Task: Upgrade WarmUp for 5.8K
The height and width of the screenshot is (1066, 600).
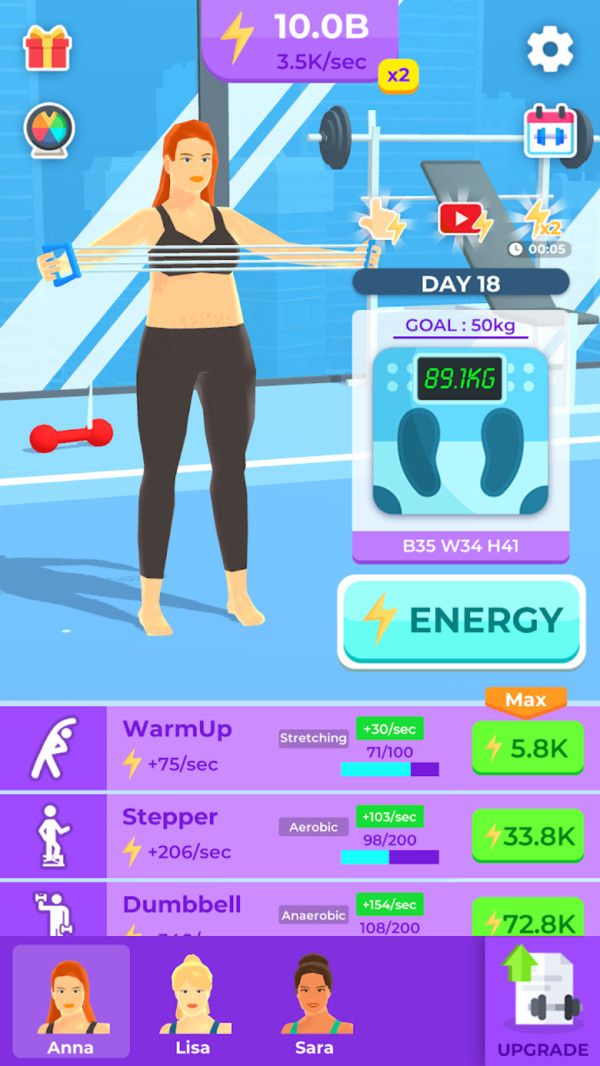Action: click(527, 748)
